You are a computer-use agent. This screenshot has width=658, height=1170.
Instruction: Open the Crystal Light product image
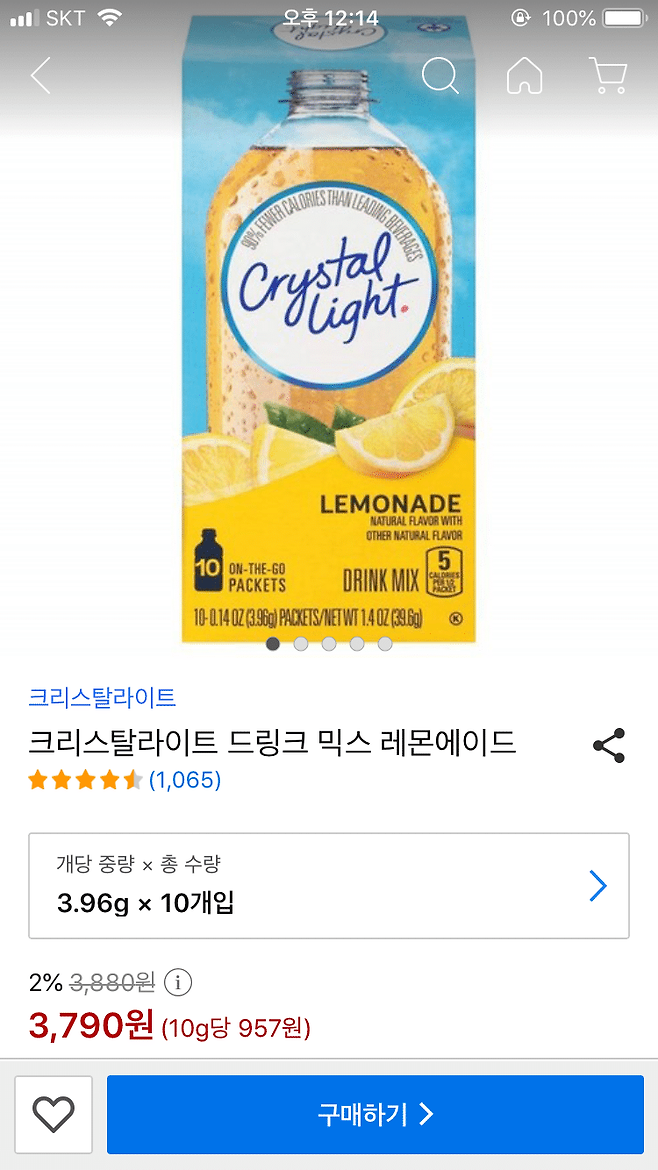328,330
